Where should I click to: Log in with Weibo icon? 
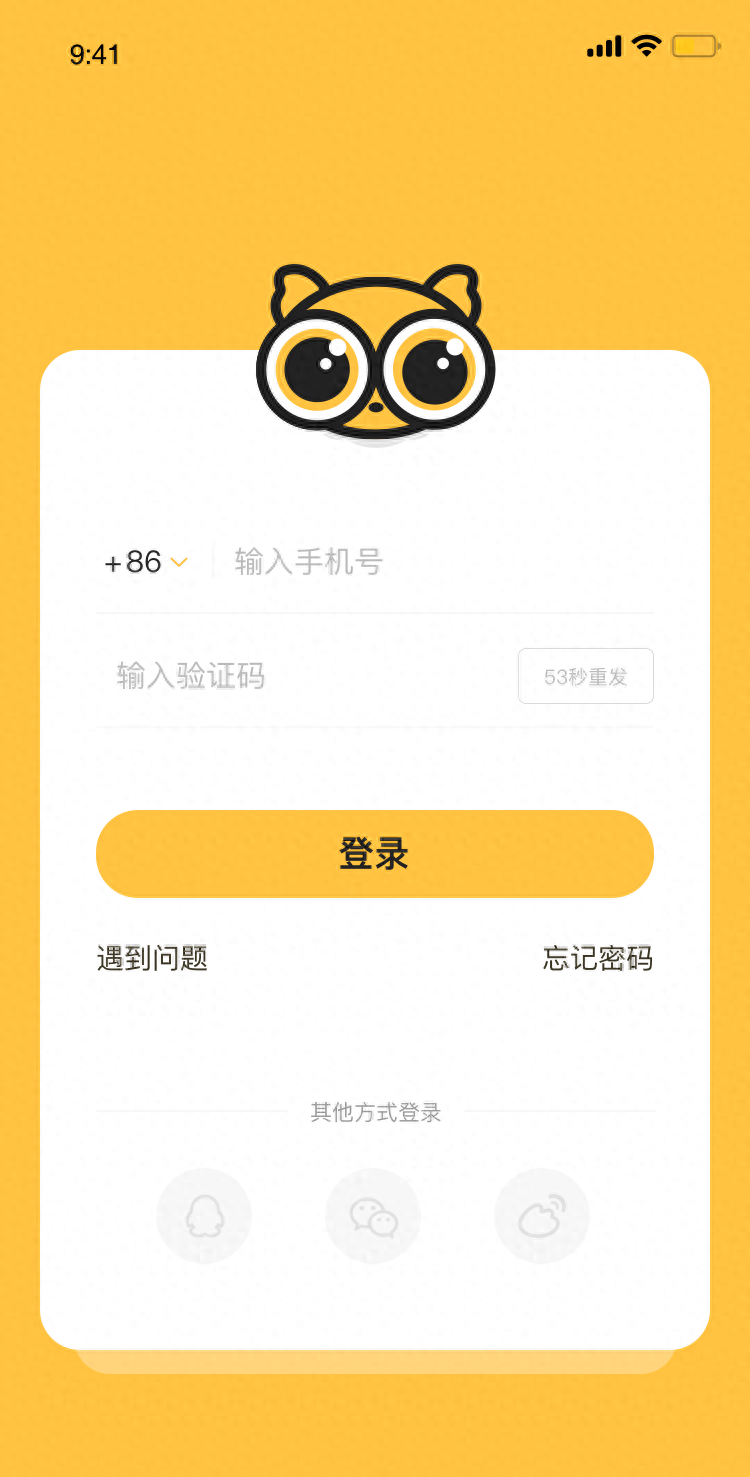click(x=542, y=1216)
